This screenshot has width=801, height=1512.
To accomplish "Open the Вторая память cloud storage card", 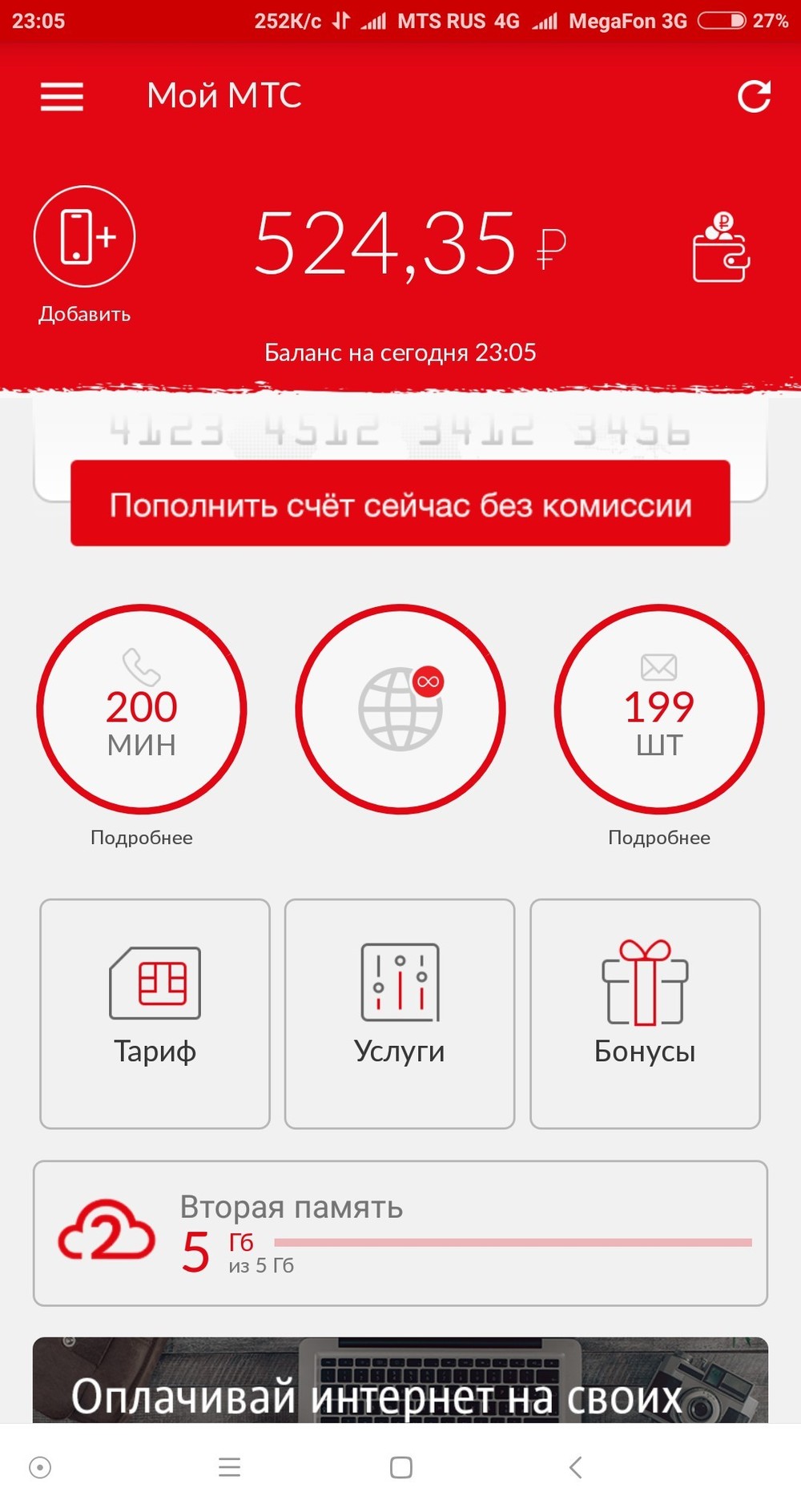I will click(x=400, y=1233).
